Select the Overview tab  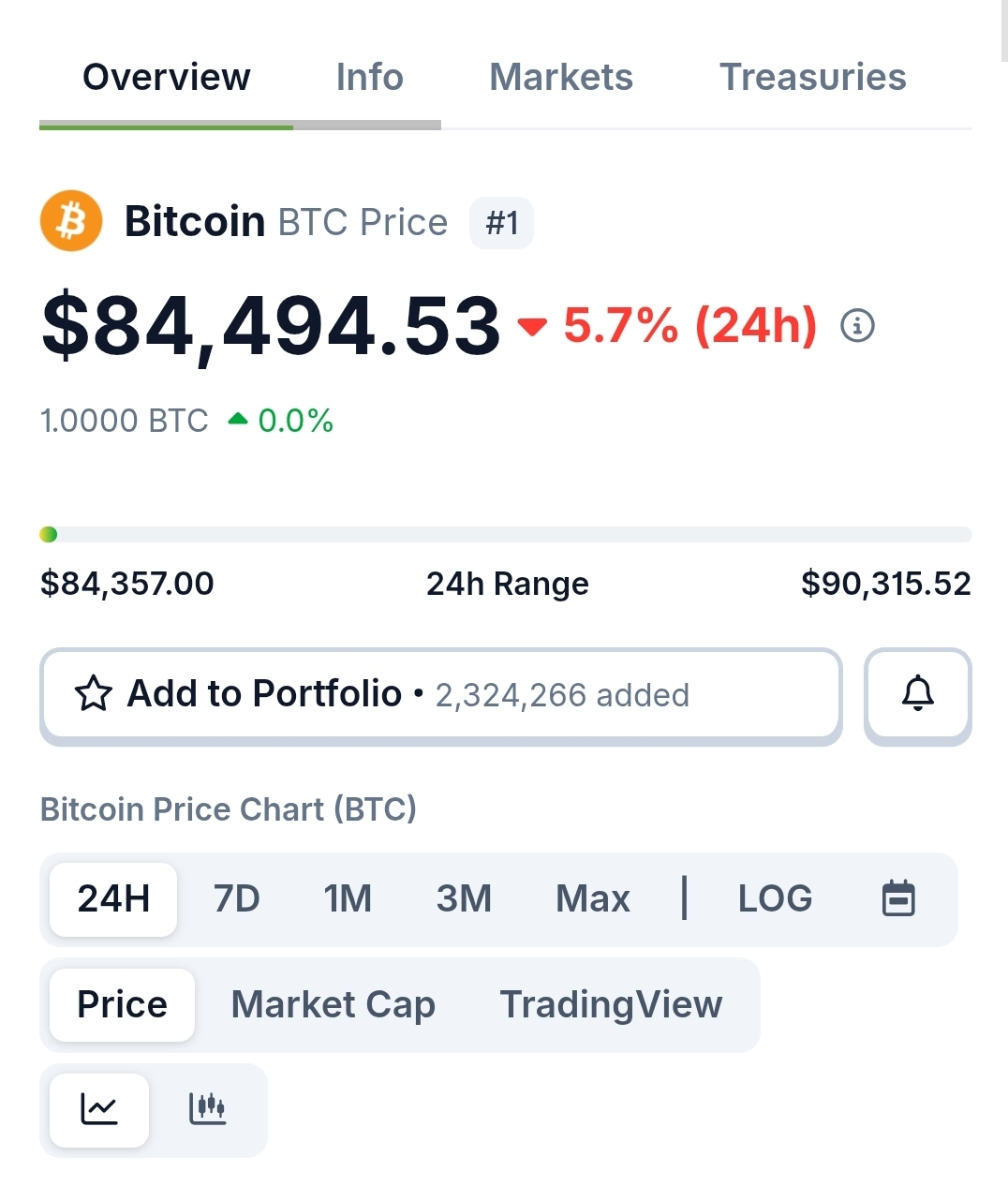coord(167,77)
